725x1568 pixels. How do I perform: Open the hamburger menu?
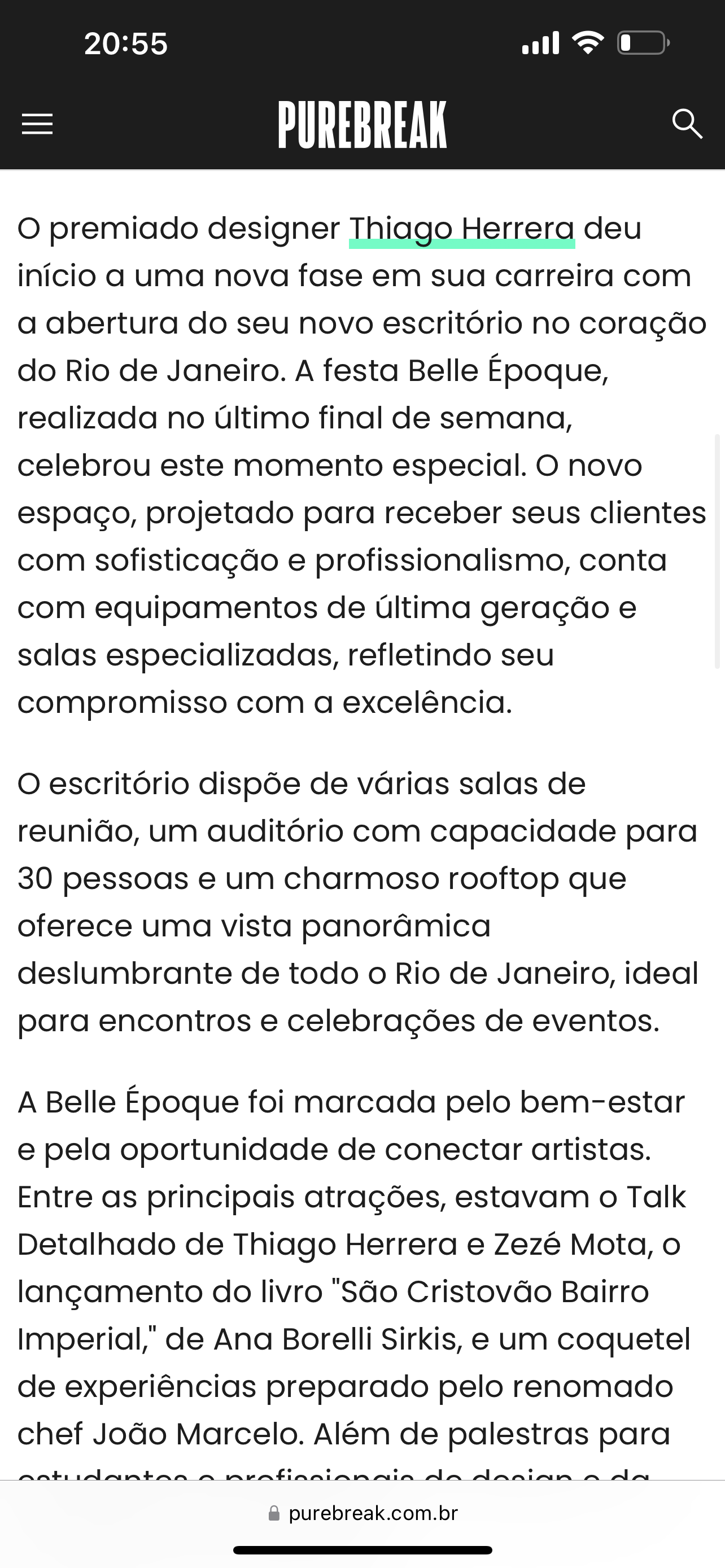[37, 124]
